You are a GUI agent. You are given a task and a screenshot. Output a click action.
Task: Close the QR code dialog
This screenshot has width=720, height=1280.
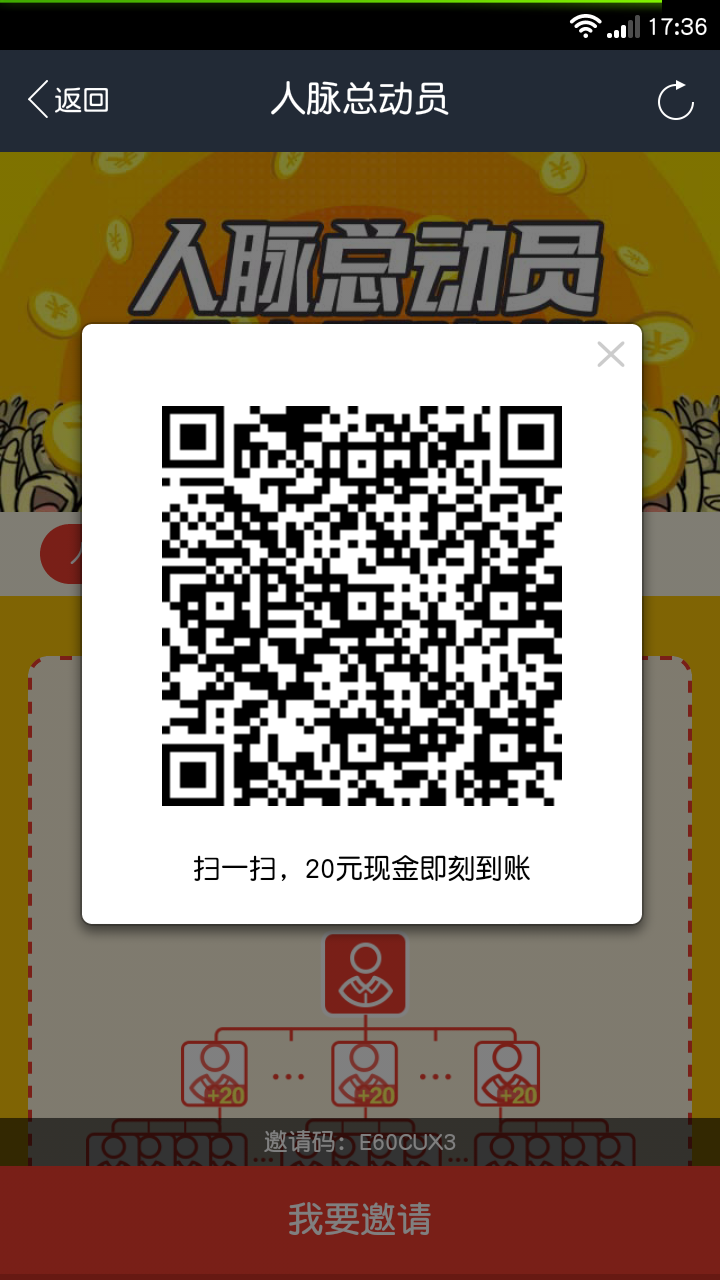click(611, 354)
